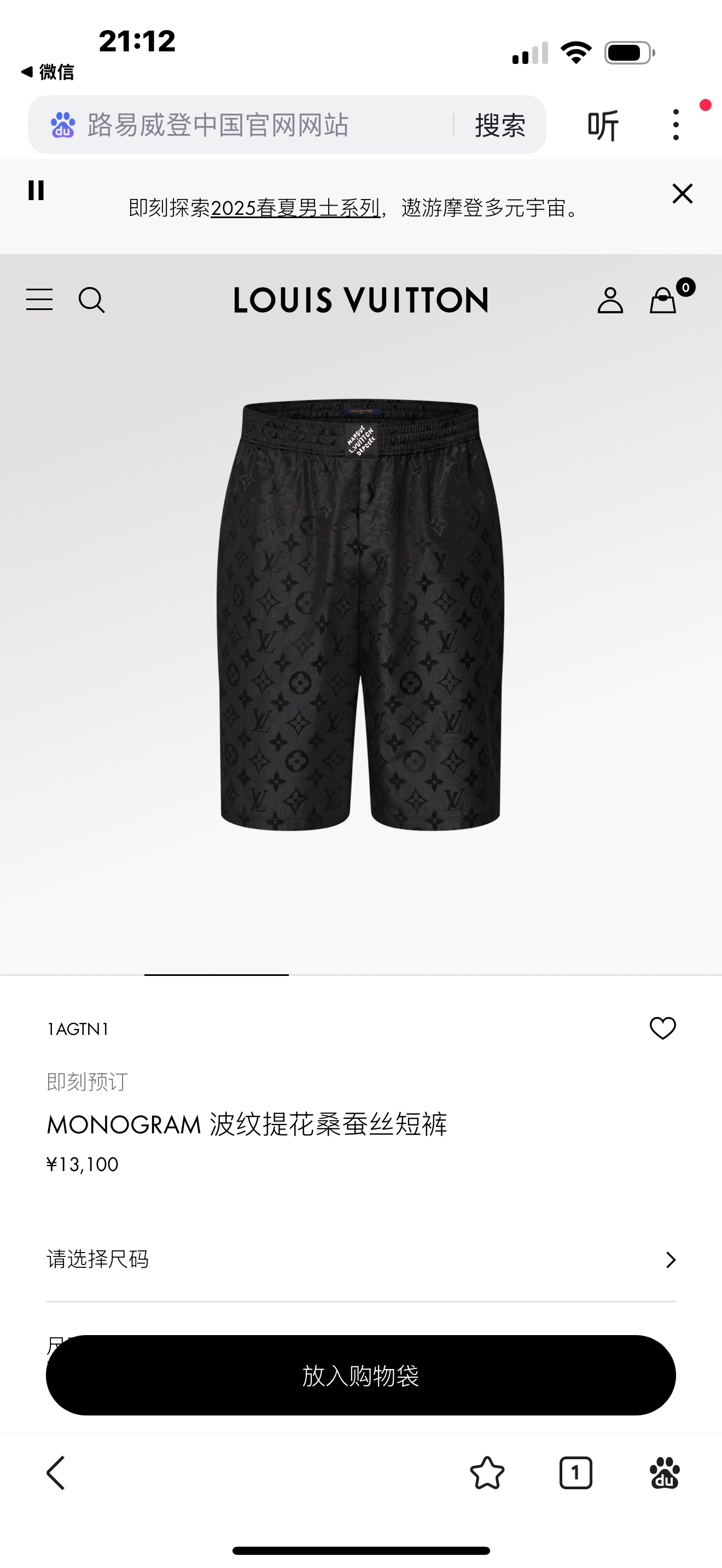The height and width of the screenshot is (1568, 722).
Task: Go back with the browser back arrow
Action: point(56,1473)
